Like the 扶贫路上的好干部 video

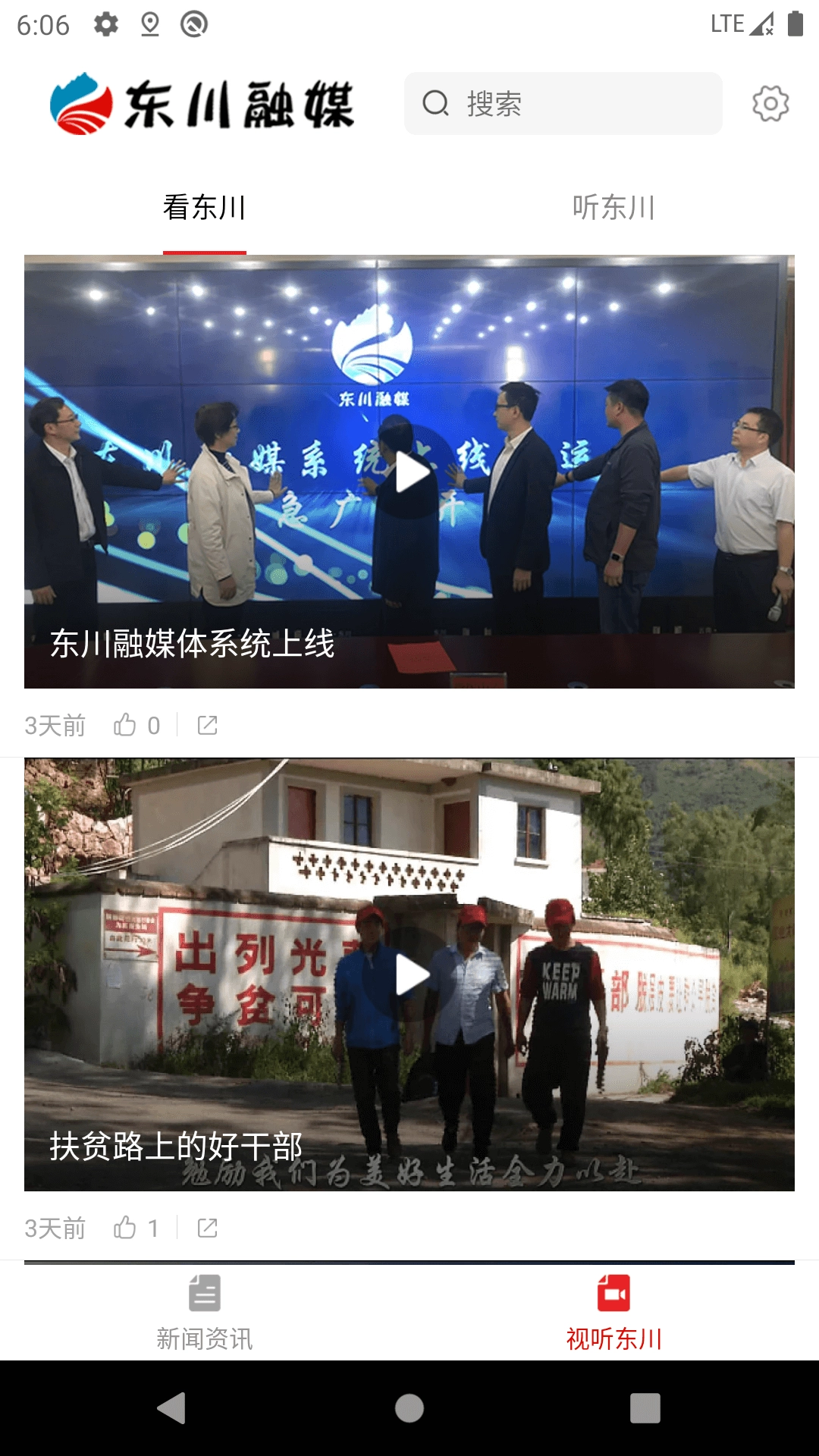tap(125, 1228)
